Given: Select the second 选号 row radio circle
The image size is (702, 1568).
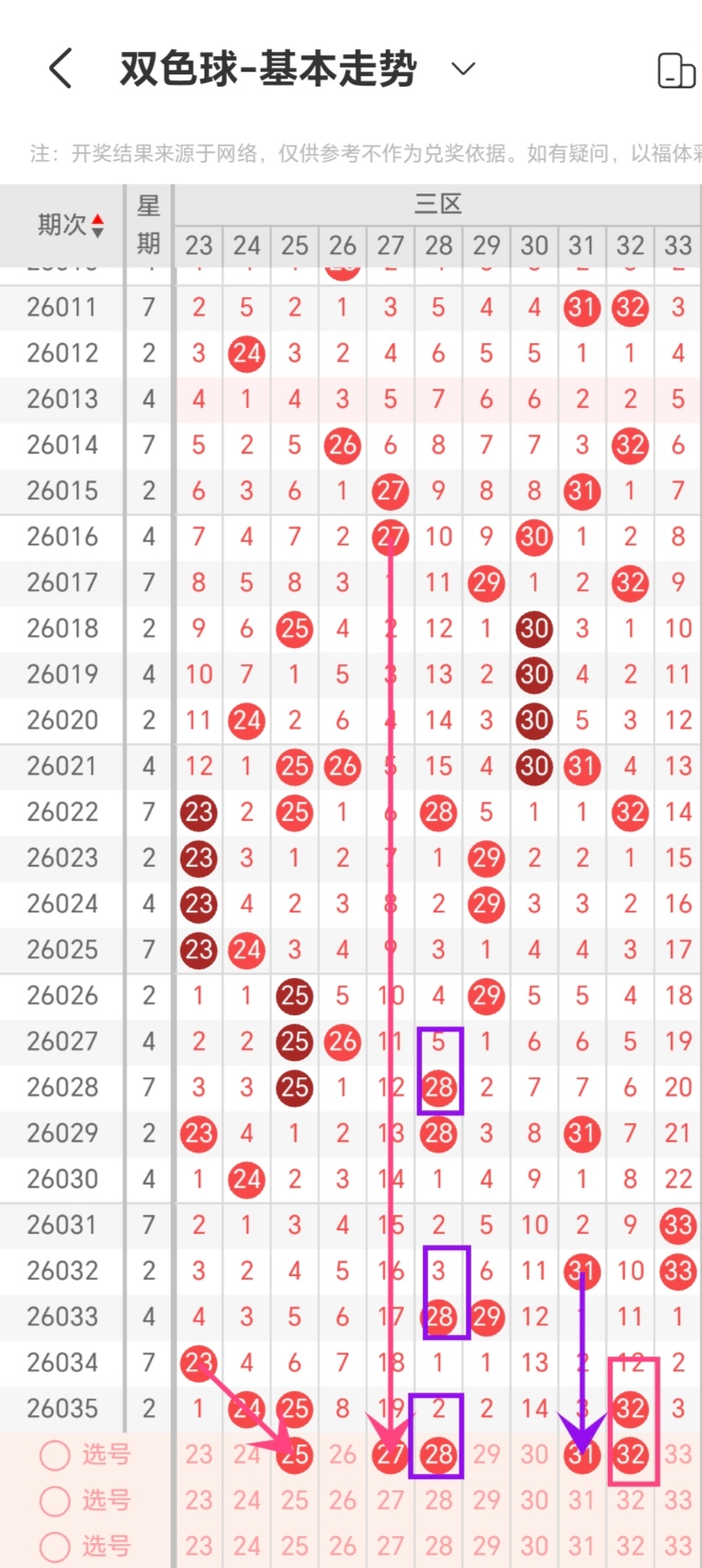Looking at the screenshot, I should 54,1501.
